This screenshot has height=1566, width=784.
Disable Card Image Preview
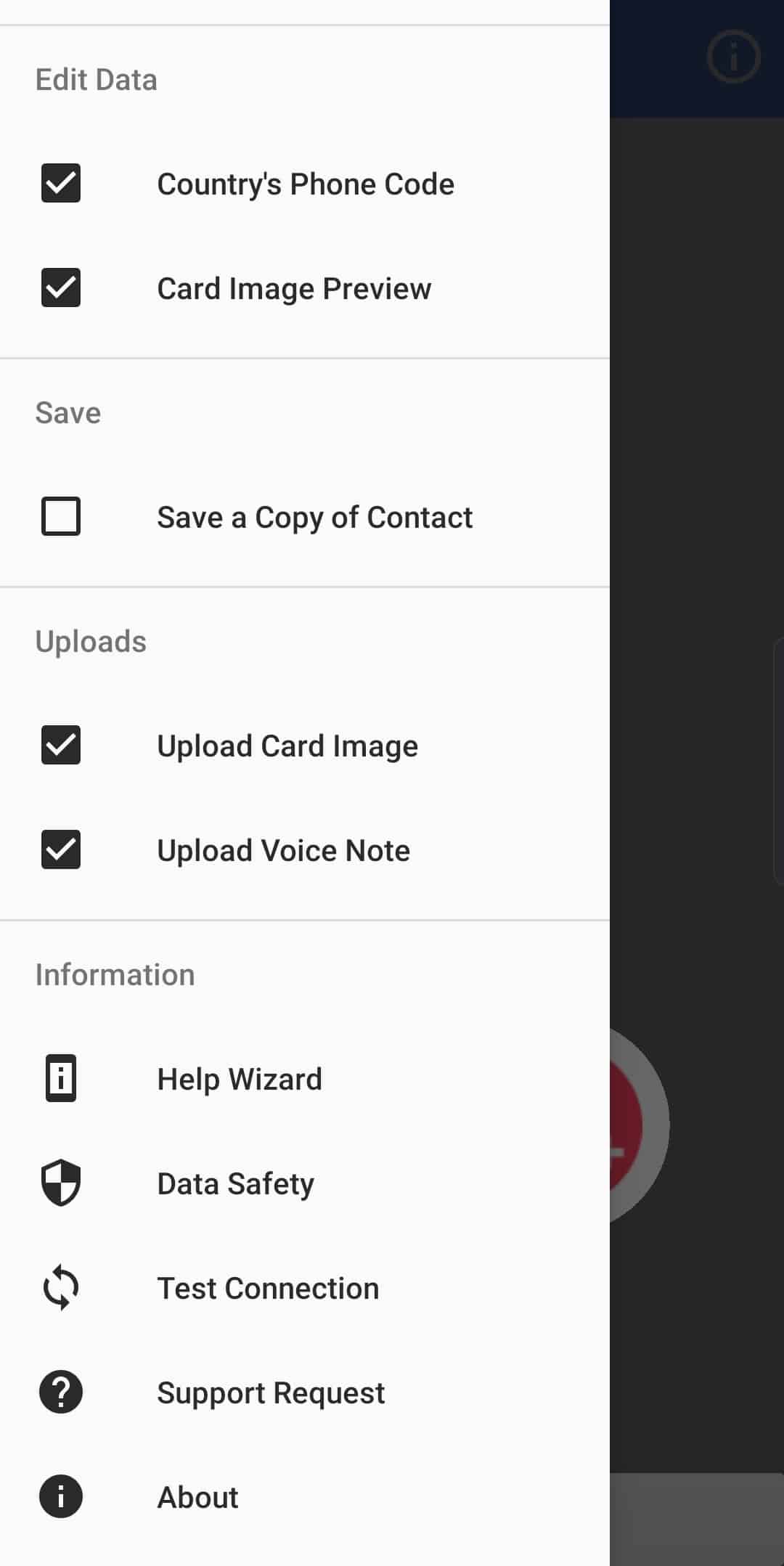click(61, 288)
